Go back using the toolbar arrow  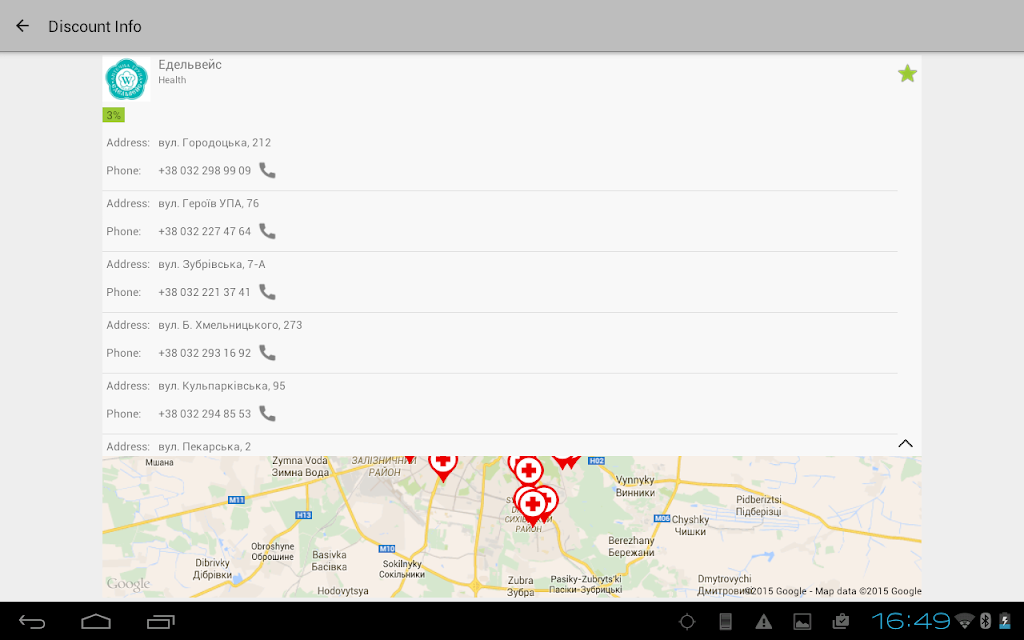coord(22,26)
